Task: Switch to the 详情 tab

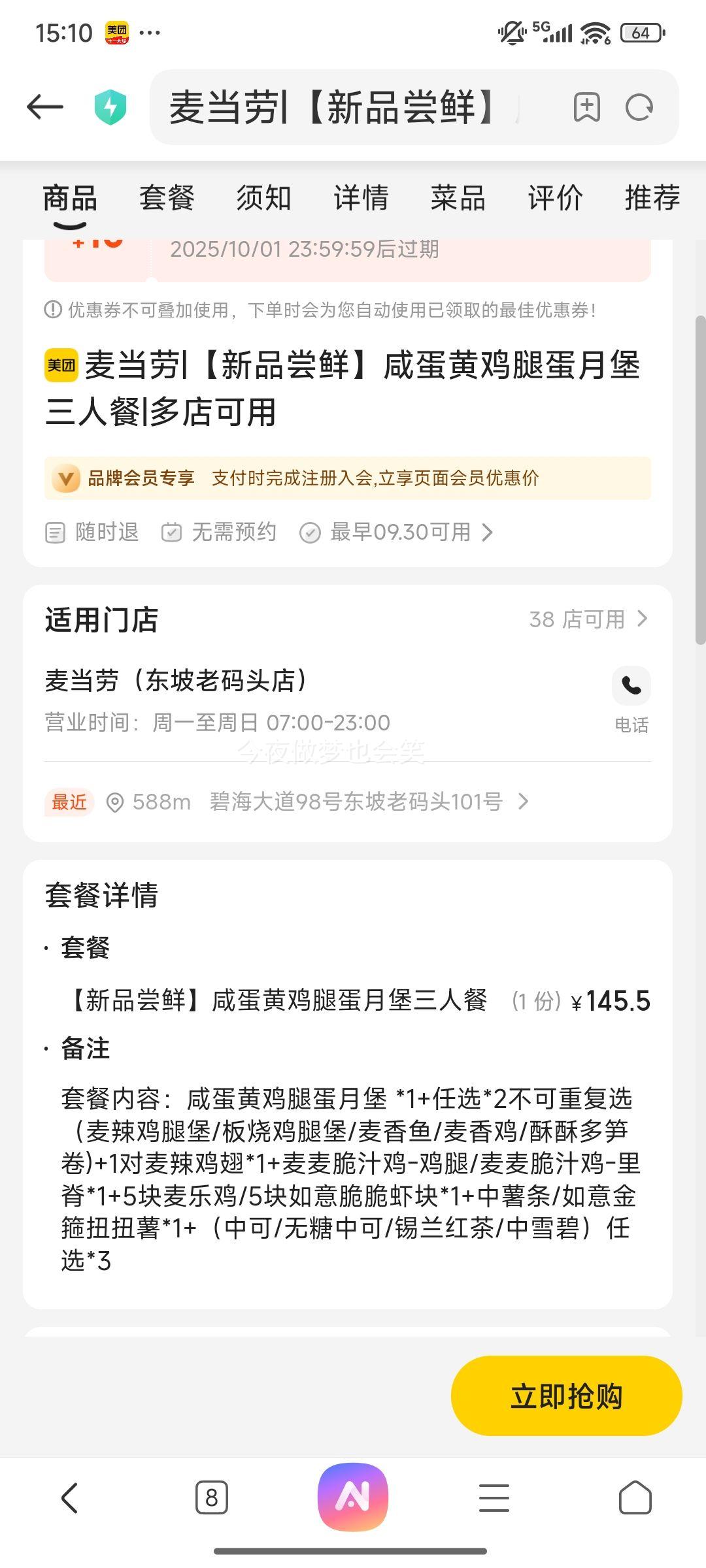Action: coord(361,198)
